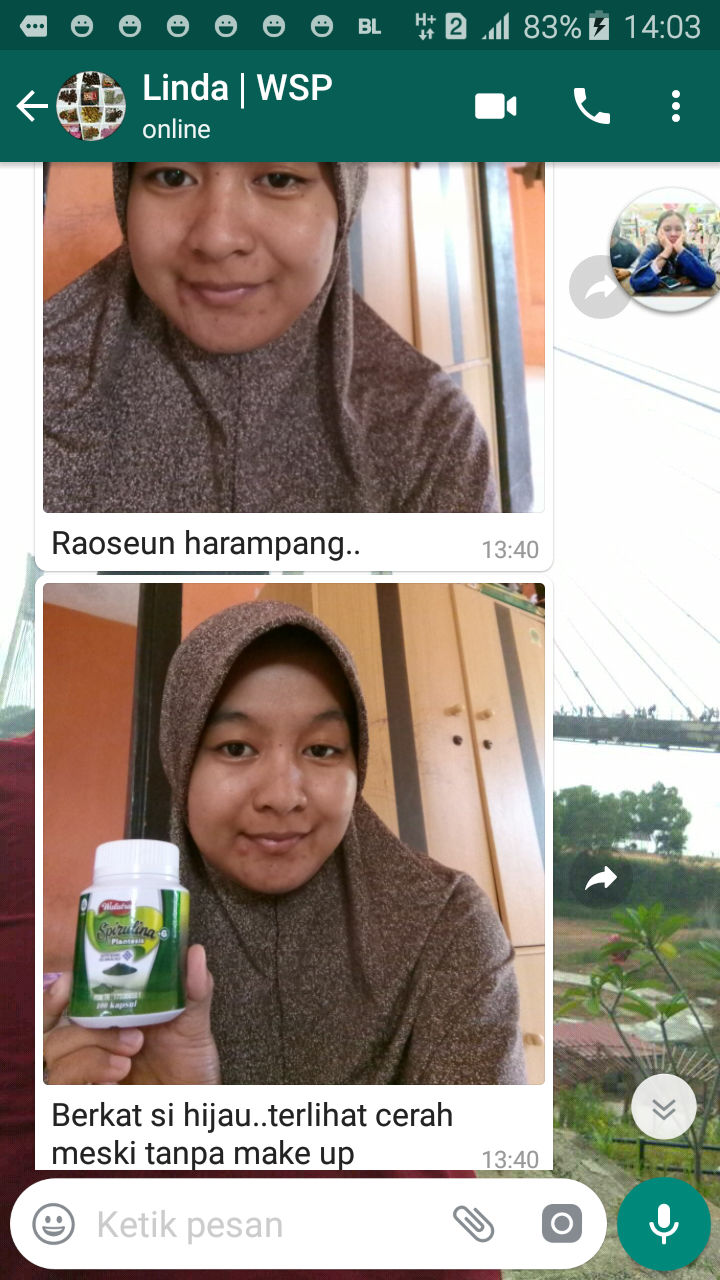Image resolution: width=720 pixels, height=1280 pixels.
Task: Forward the Berkat si hijau photo
Action: [600, 878]
